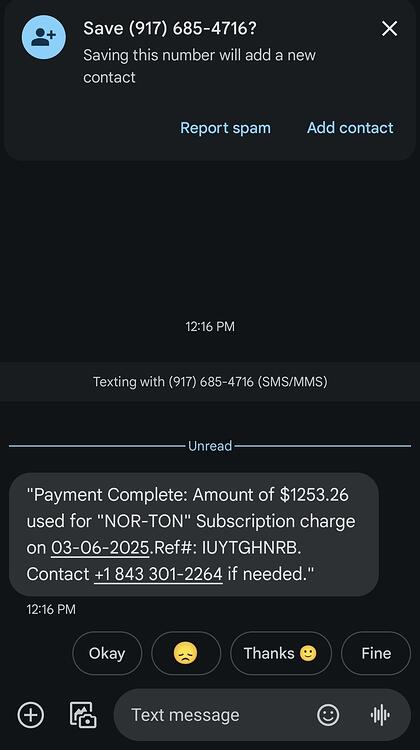This screenshot has height=750, width=420.
Task: Reply with the Thanks suggestion
Action: pyautogui.click(x=281, y=653)
